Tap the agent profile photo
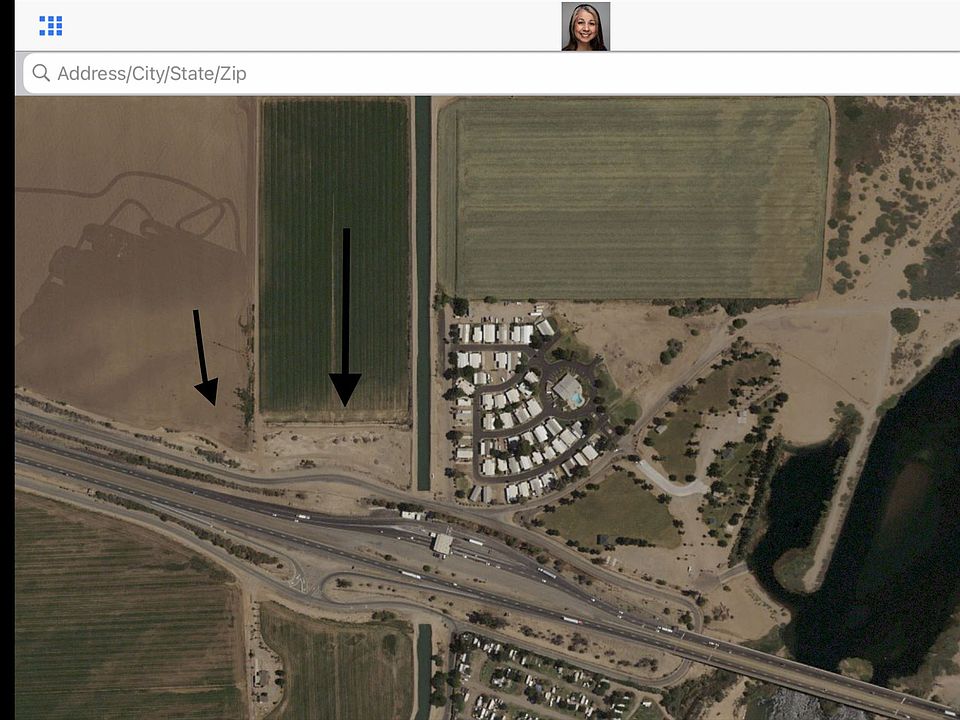The image size is (960, 720). (x=585, y=26)
